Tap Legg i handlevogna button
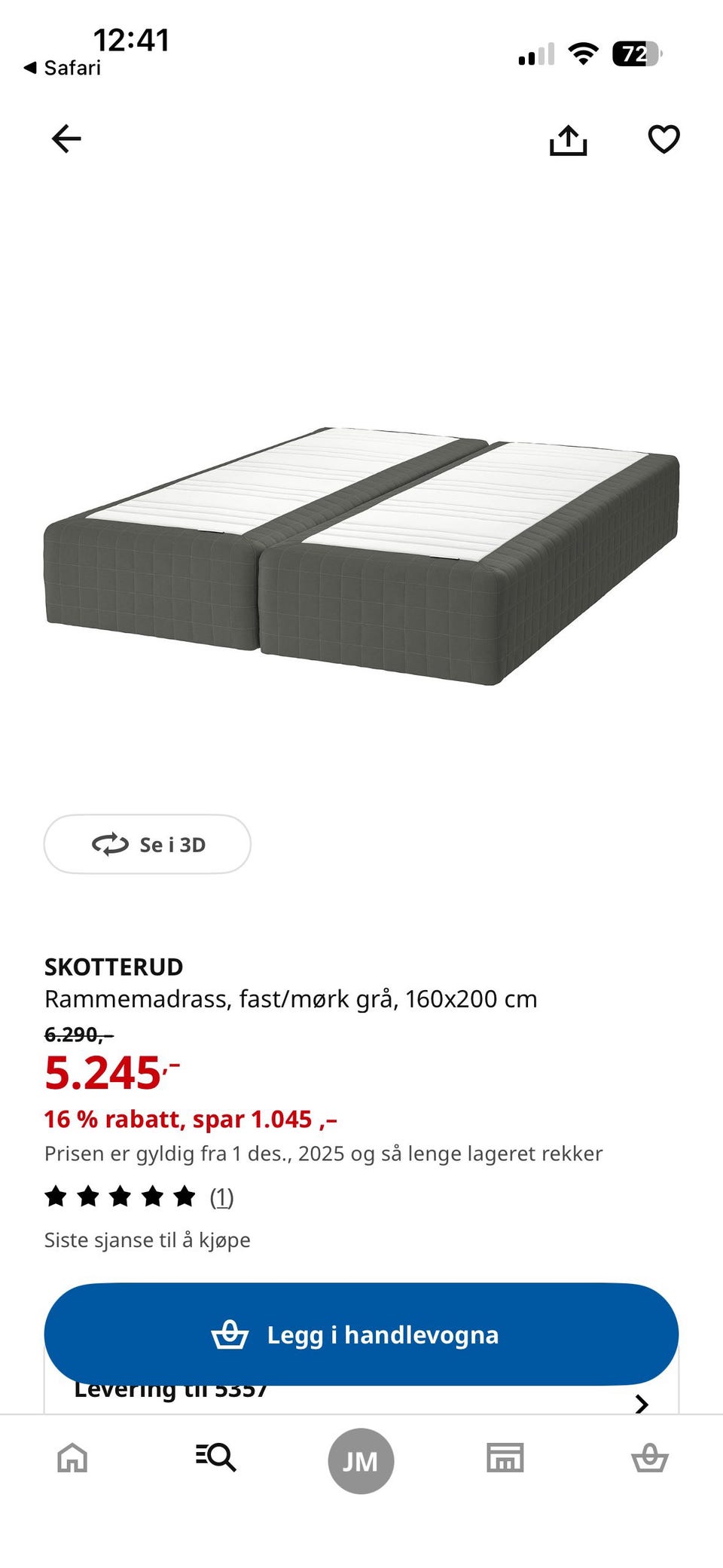Viewport: 723px width, 1568px height. [361, 1334]
